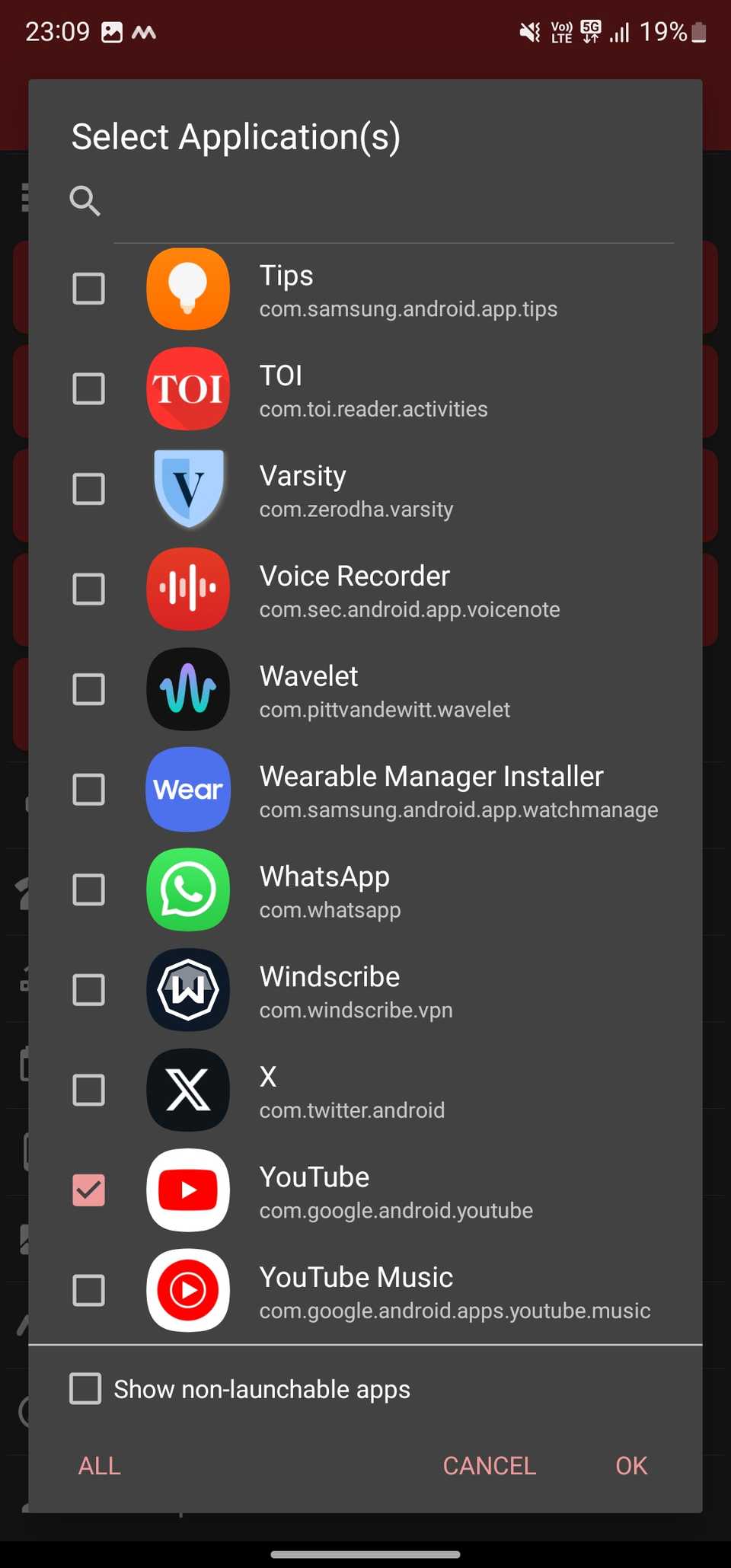Open the search field magnifier icon
The width and height of the screenshot is (731, 1568).
(x=85, y=201)
